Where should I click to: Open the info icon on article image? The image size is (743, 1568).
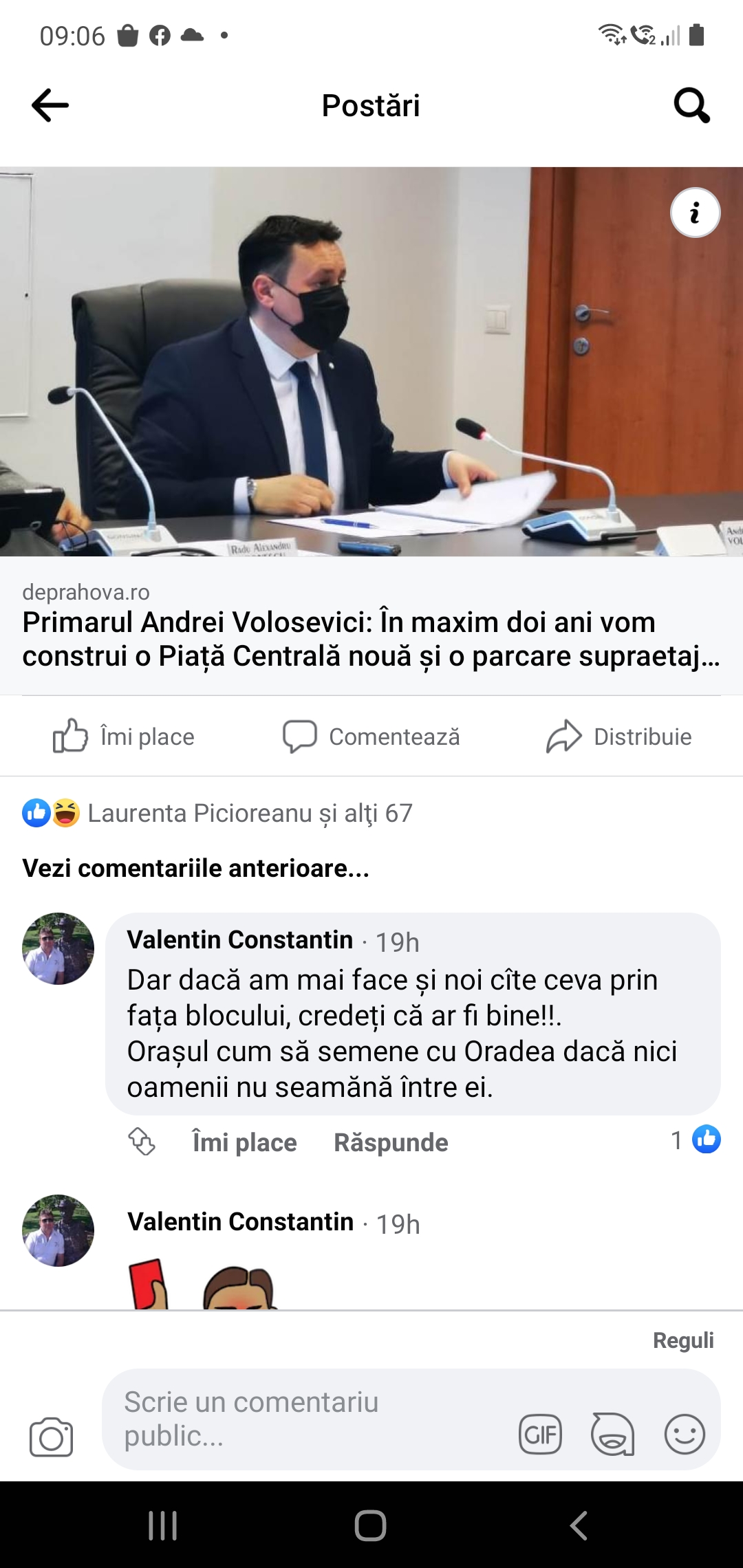tap(695, 213)
